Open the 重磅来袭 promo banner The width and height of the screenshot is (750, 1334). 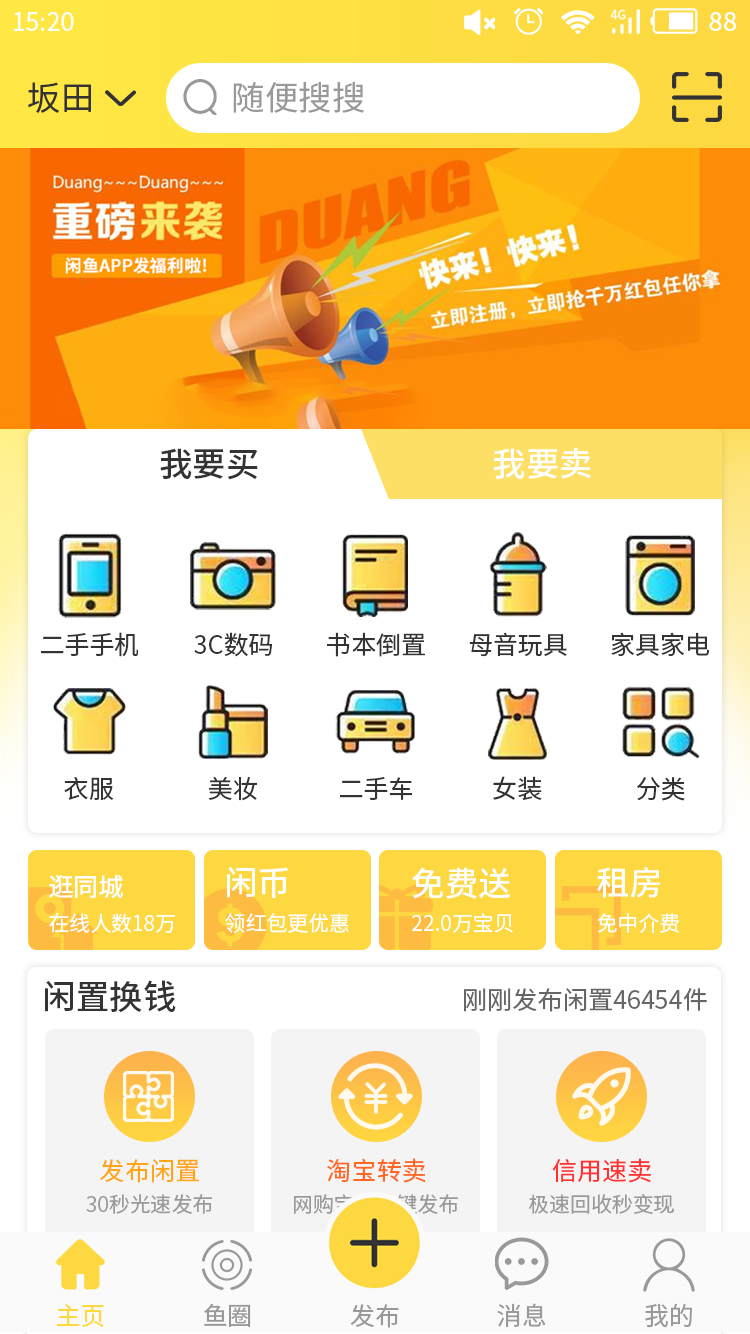coord(375,288)
